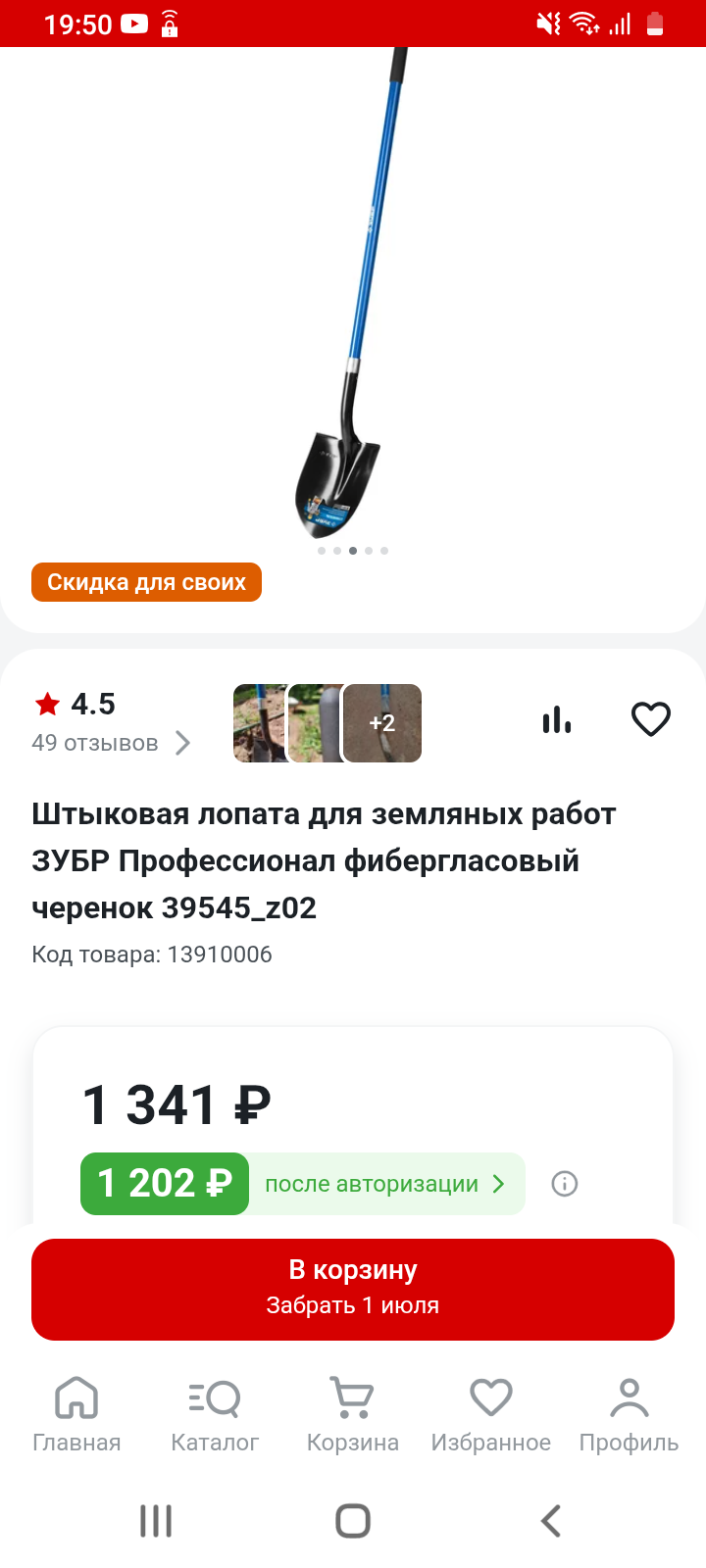Viewport: 706px width, 1568px height.
Task: Tap the после авторизации price link
Action: pyautogui.click(x=384, y=1184)
